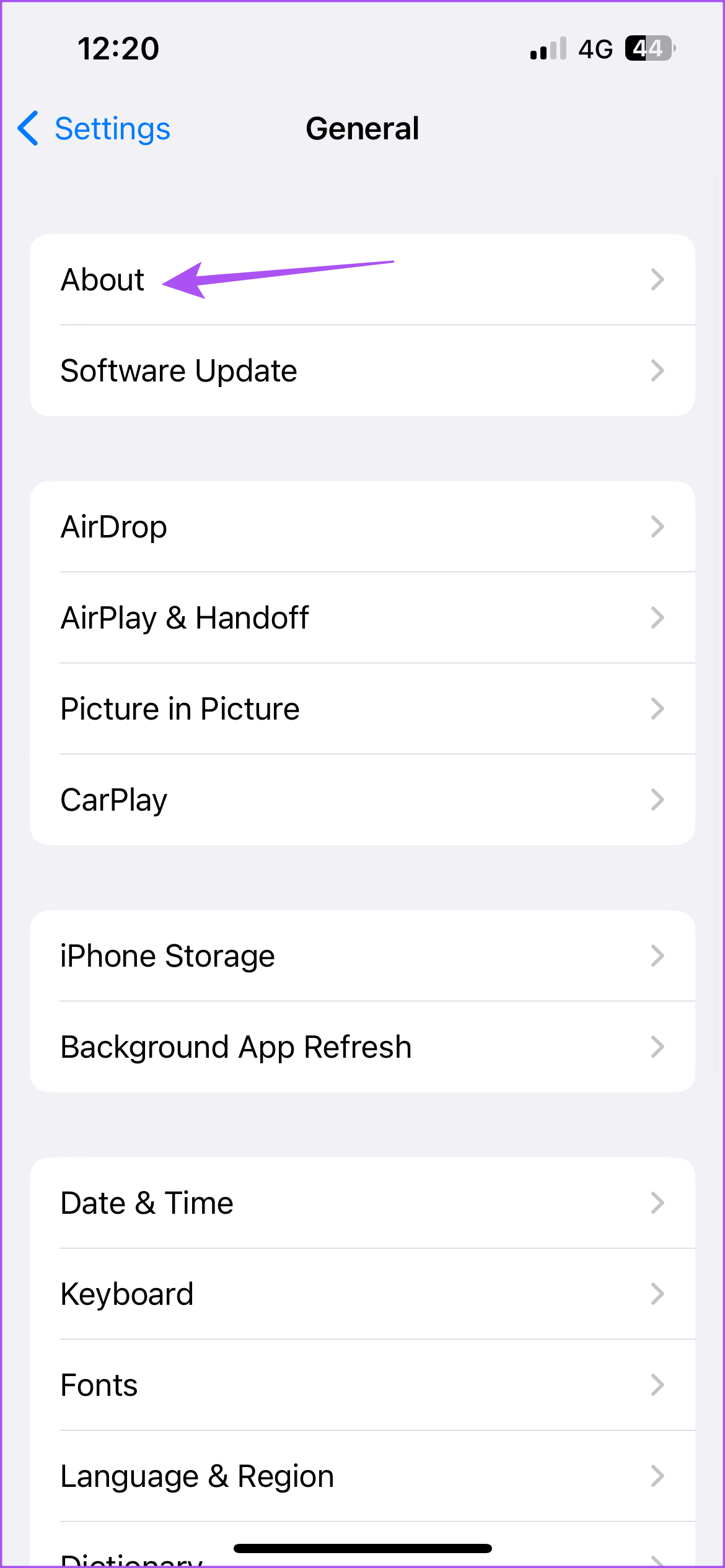The height and width of the screenshot is (1568, 725).
Task: Open the Date & Time settings
Action: click(x=362, y=1203)
